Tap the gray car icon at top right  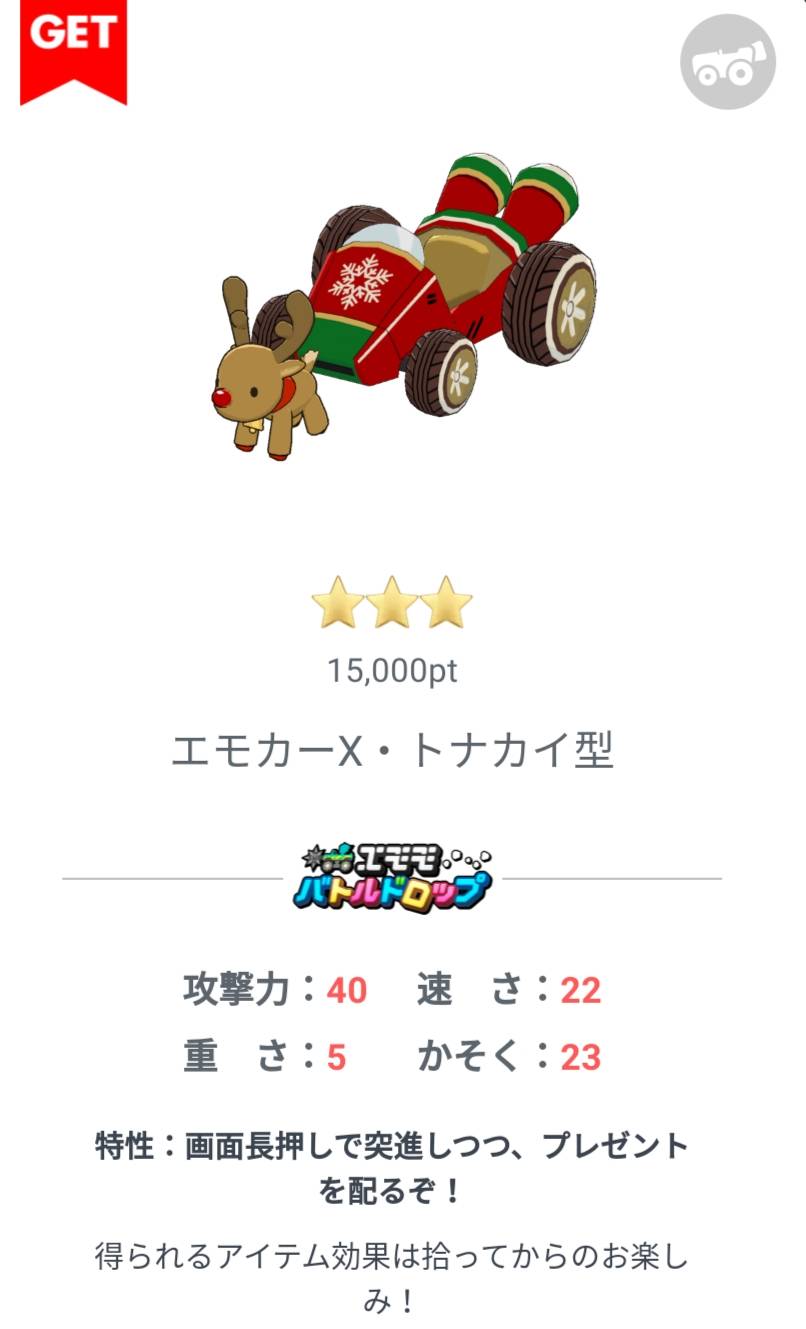pos(728,62)
